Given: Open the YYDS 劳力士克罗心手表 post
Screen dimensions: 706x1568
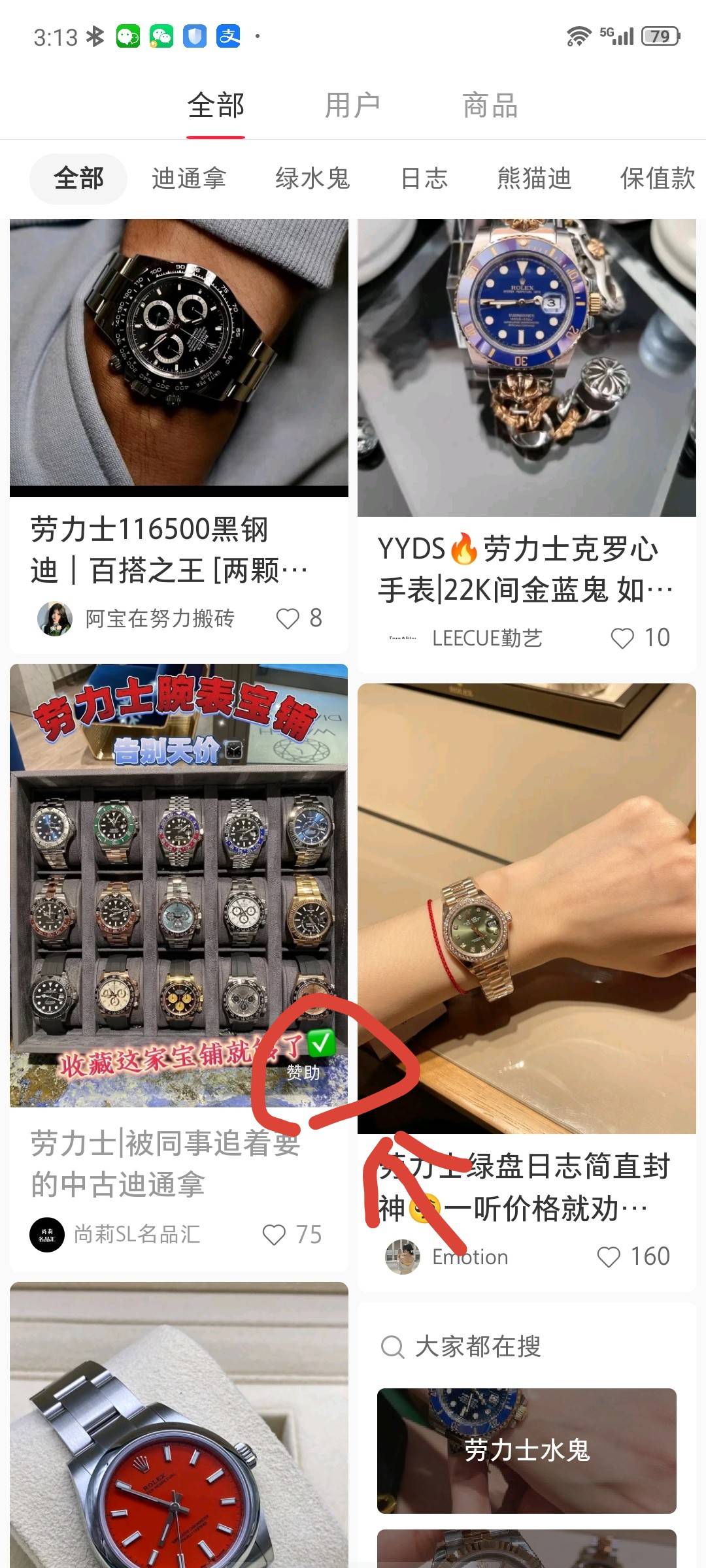Looking at the screenshot, I should coord(526,367).
